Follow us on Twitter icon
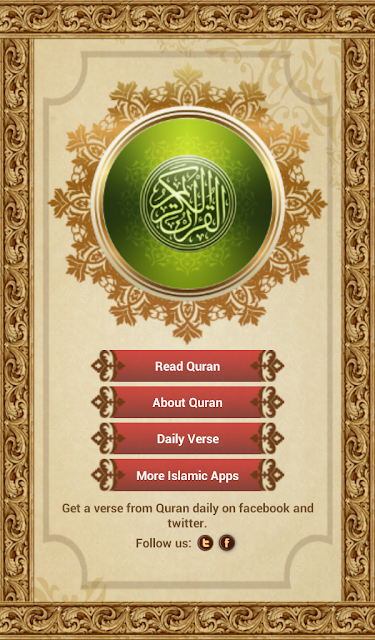 [205, 543]
